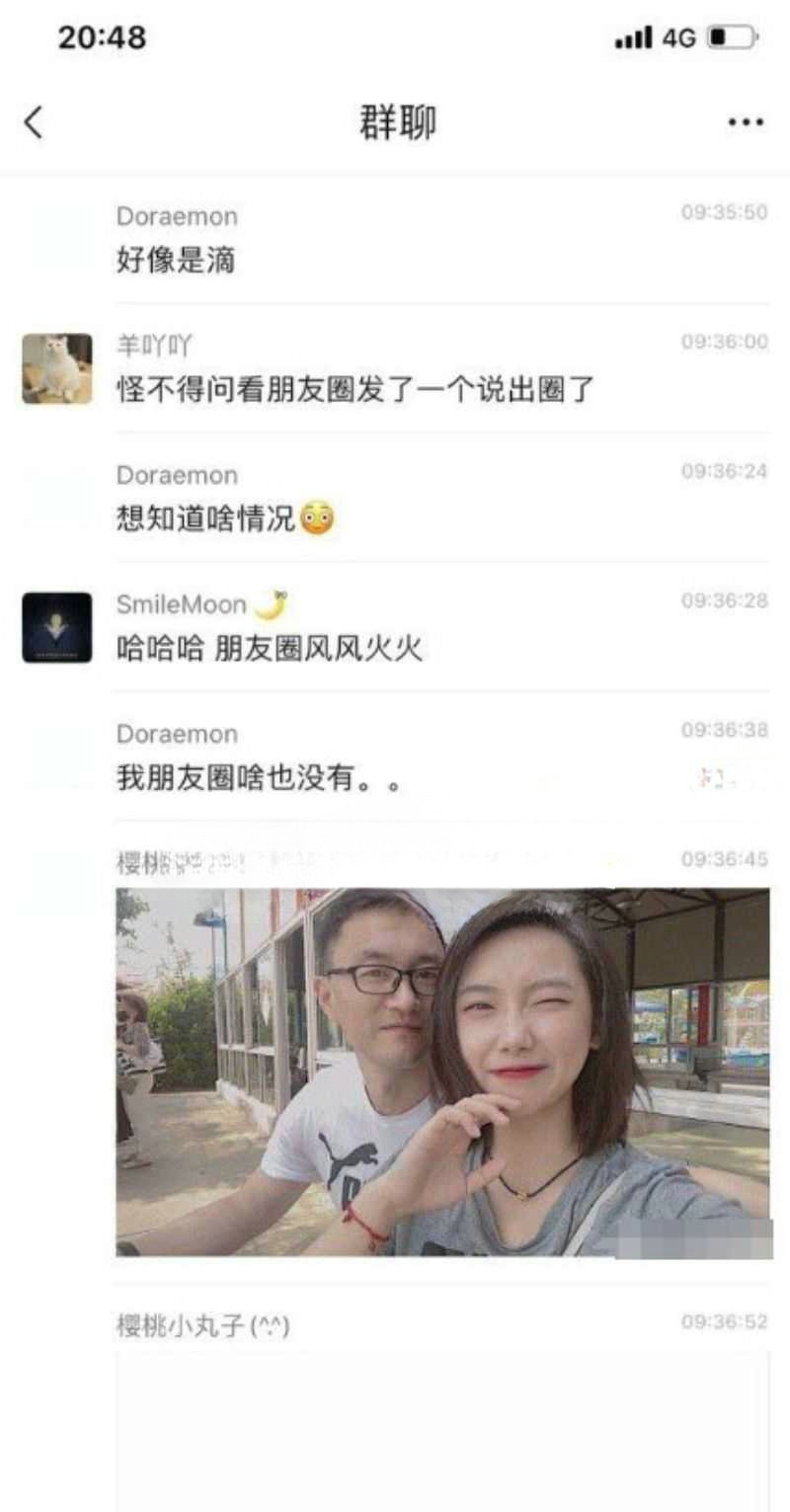Open the three-dot more options menu
This screenshot has height=1512, width=790.
click(x=746, y=122)
